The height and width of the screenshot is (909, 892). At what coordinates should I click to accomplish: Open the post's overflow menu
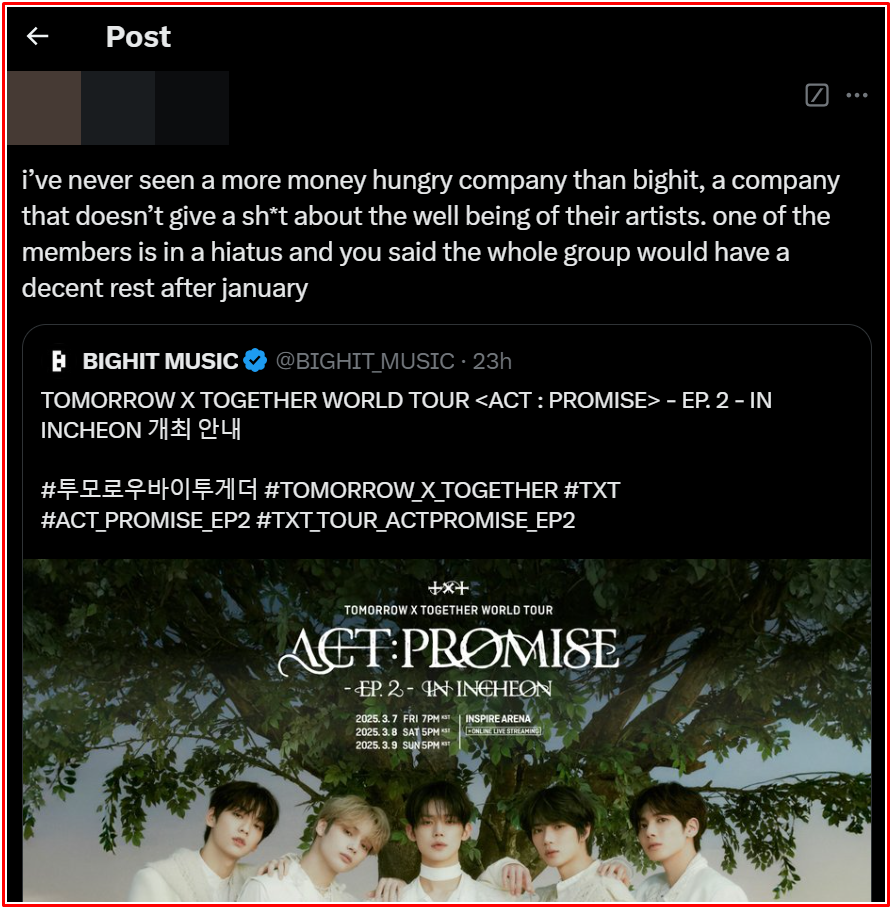[x=857, y=96]
